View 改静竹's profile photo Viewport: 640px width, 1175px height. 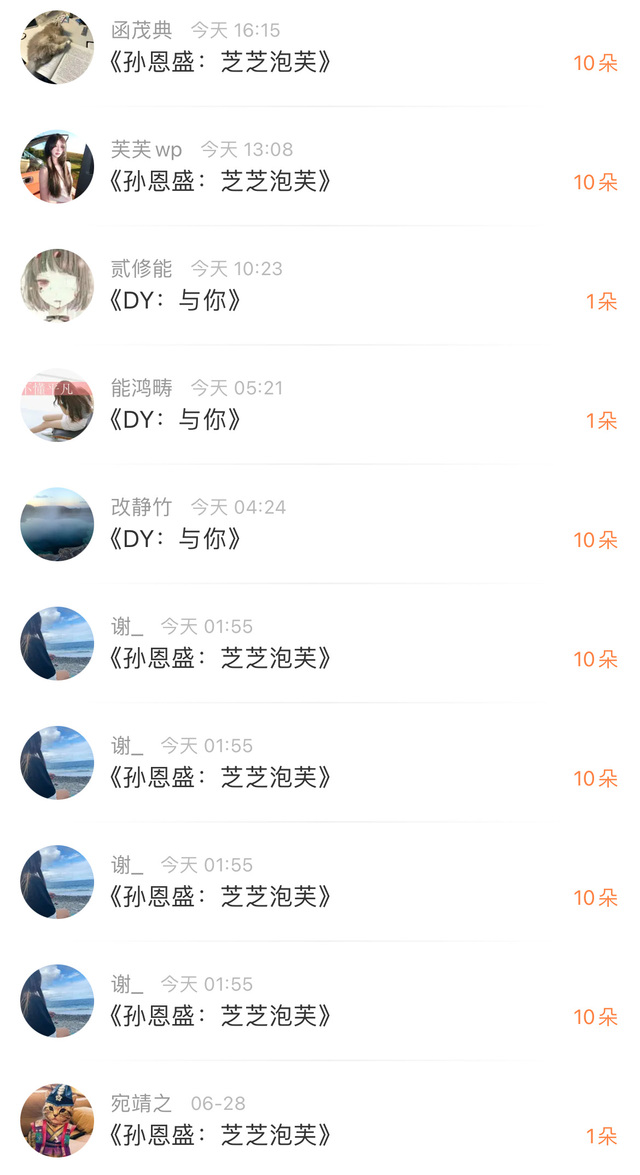click(x=57, y=524)
